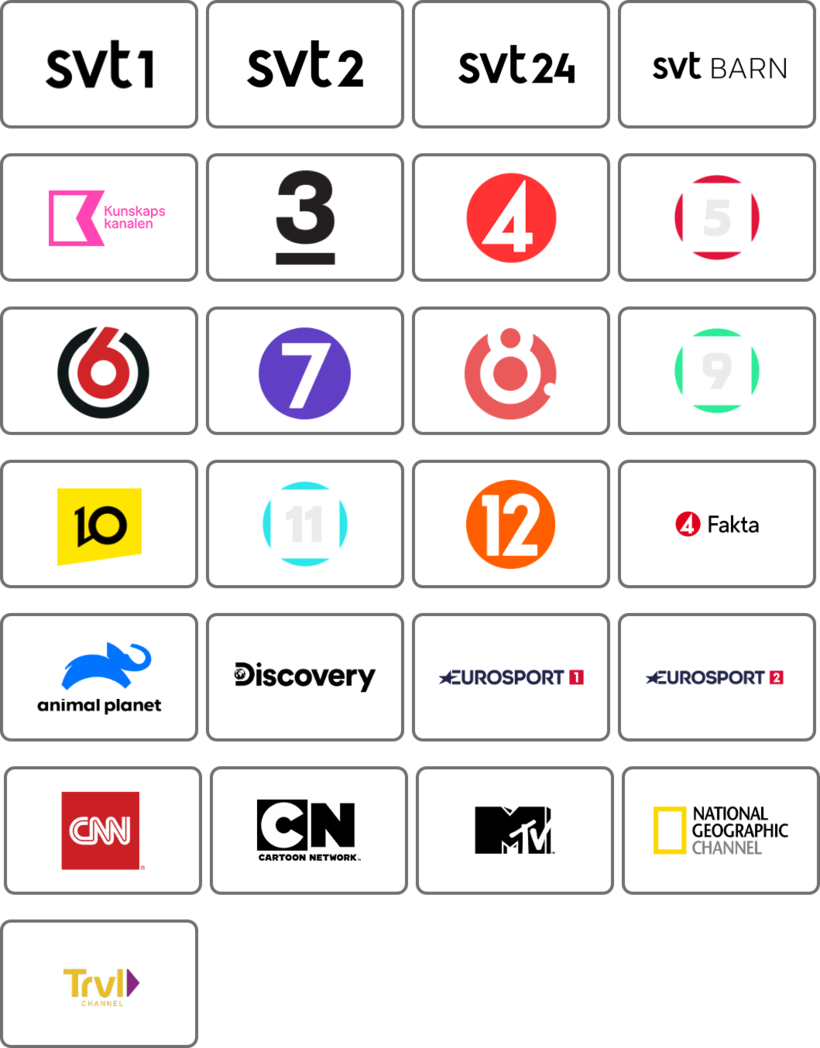This screenshot has width=820, height=1048.
Task: Select the CNN channel tile
Action: (x=102, y=830)
